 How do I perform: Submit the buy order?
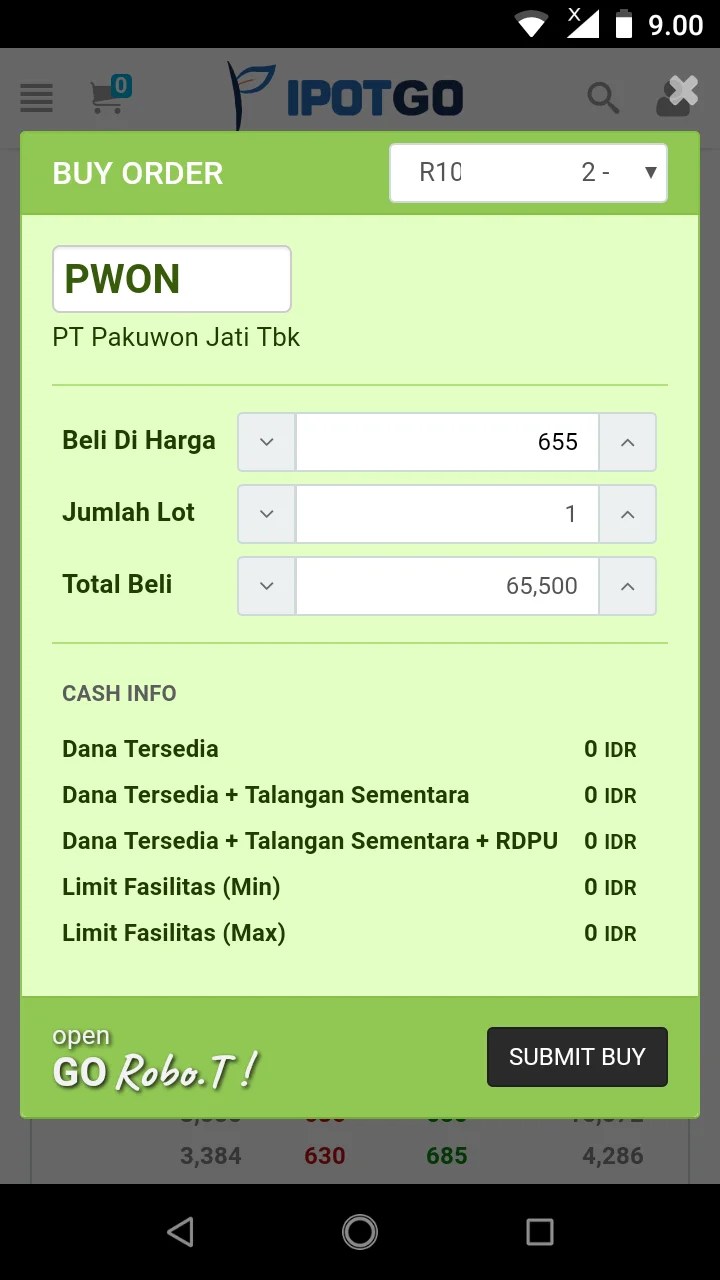pyautogui.click(x=577, y=1057)
